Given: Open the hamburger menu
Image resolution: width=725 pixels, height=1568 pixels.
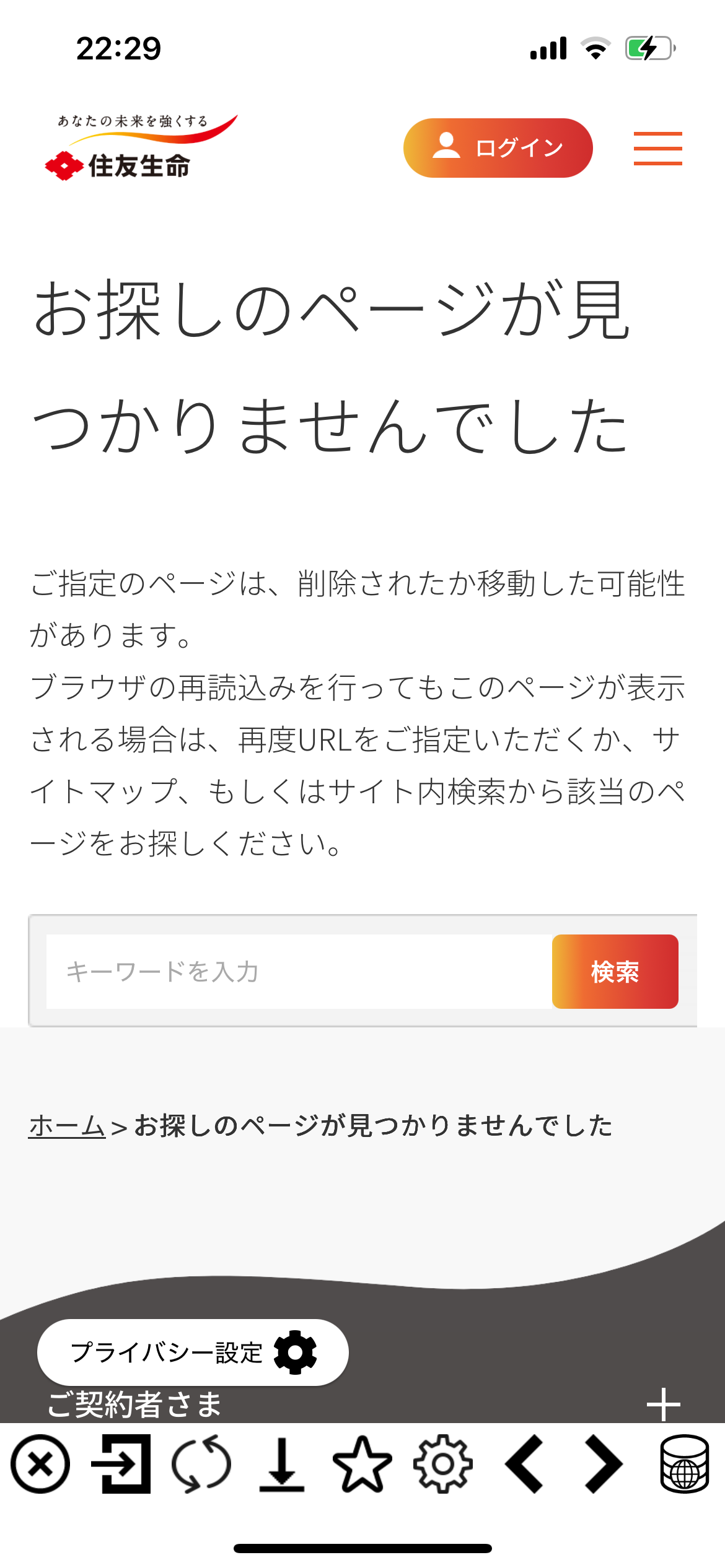Looking at the screenshot, I should pos(657,149).
